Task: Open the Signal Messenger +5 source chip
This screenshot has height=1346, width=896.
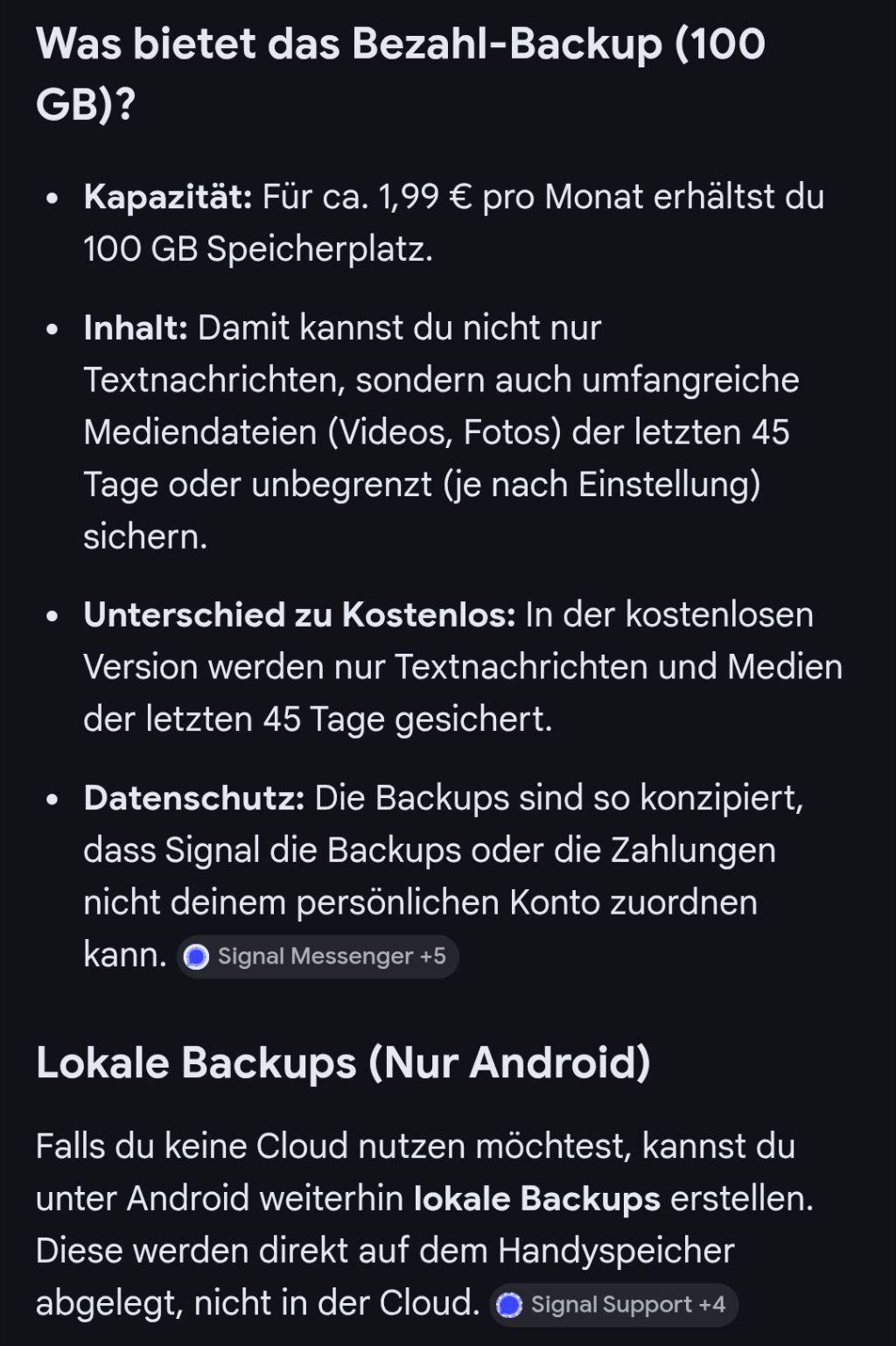Action: (x=318, y=957)
